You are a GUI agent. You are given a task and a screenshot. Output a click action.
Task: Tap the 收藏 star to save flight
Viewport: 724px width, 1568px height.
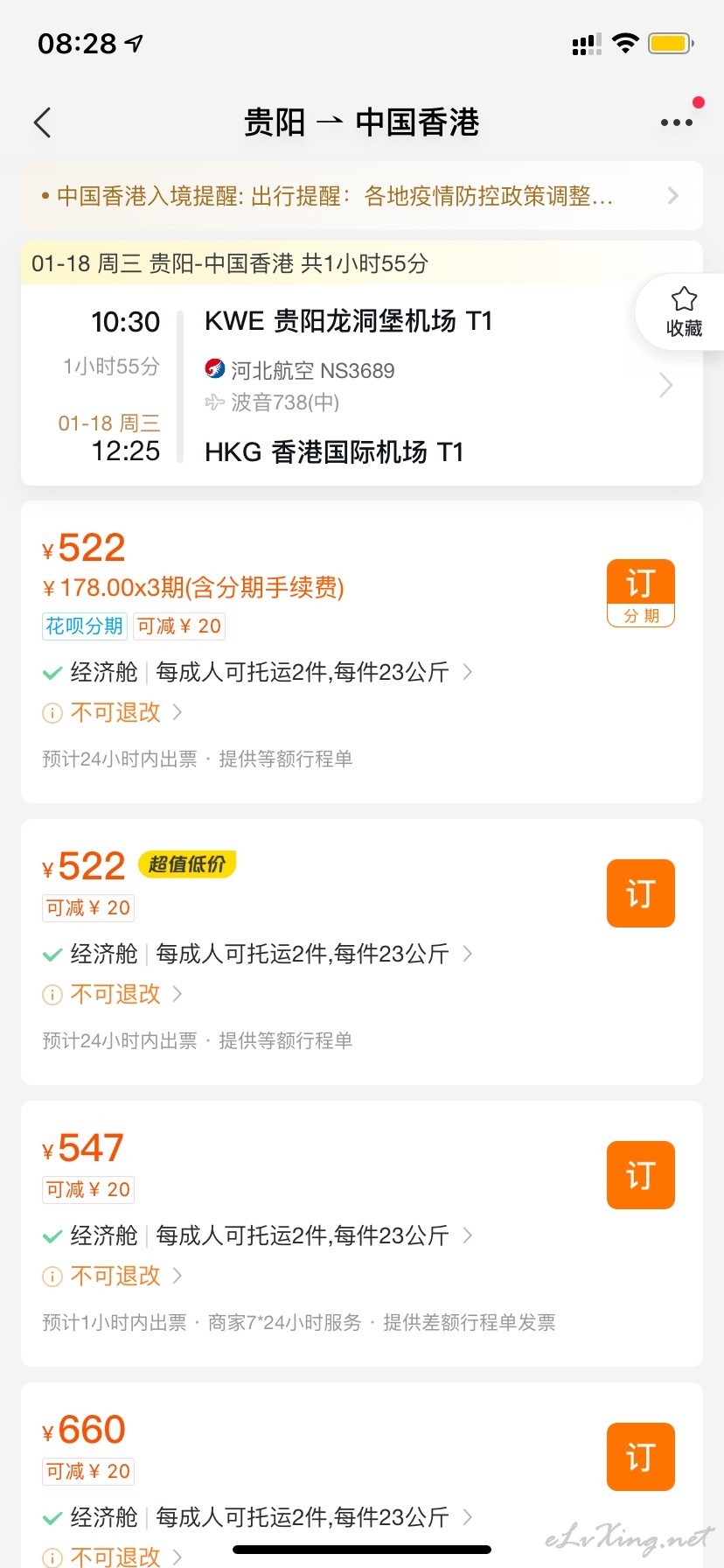[x=684, y=312]
